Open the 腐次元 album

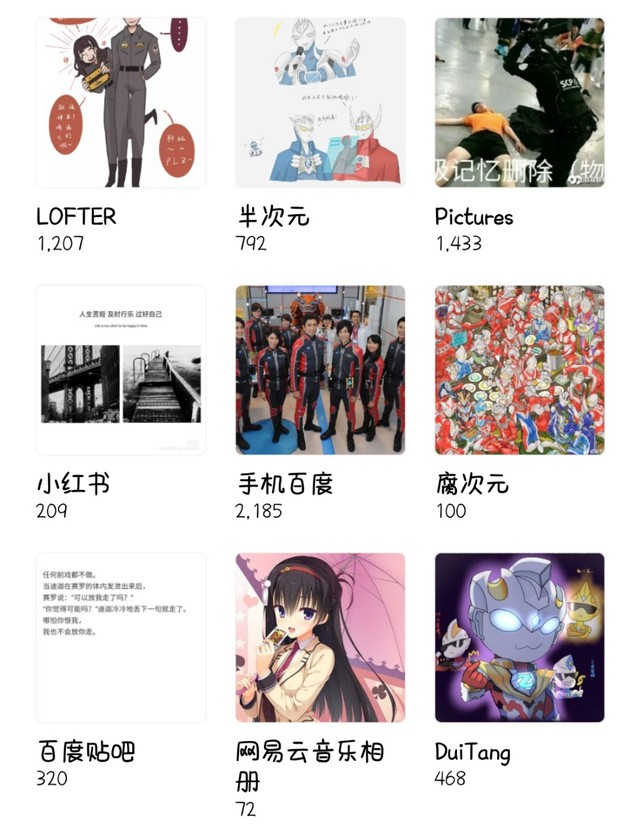point(519,370)
